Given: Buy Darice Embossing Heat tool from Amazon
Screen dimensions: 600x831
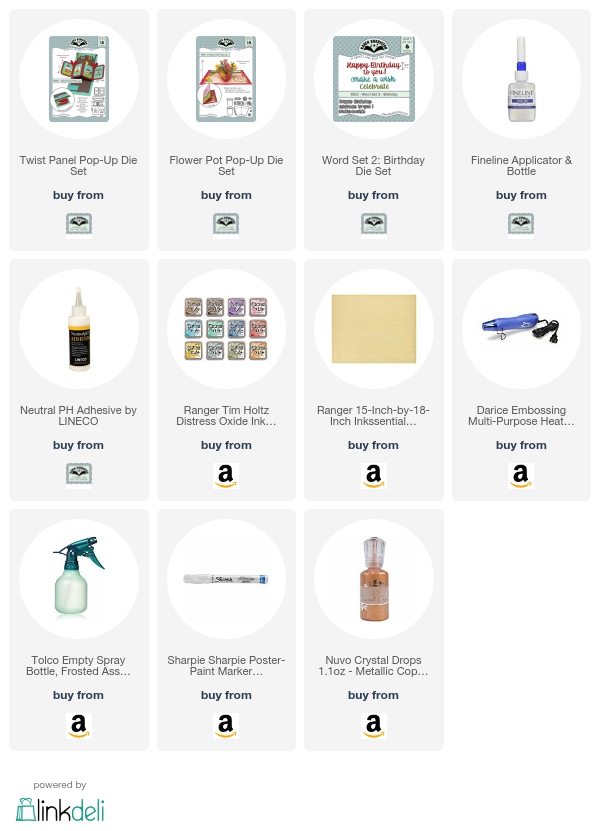Looking at the screenshot, I should coord(521,476).
